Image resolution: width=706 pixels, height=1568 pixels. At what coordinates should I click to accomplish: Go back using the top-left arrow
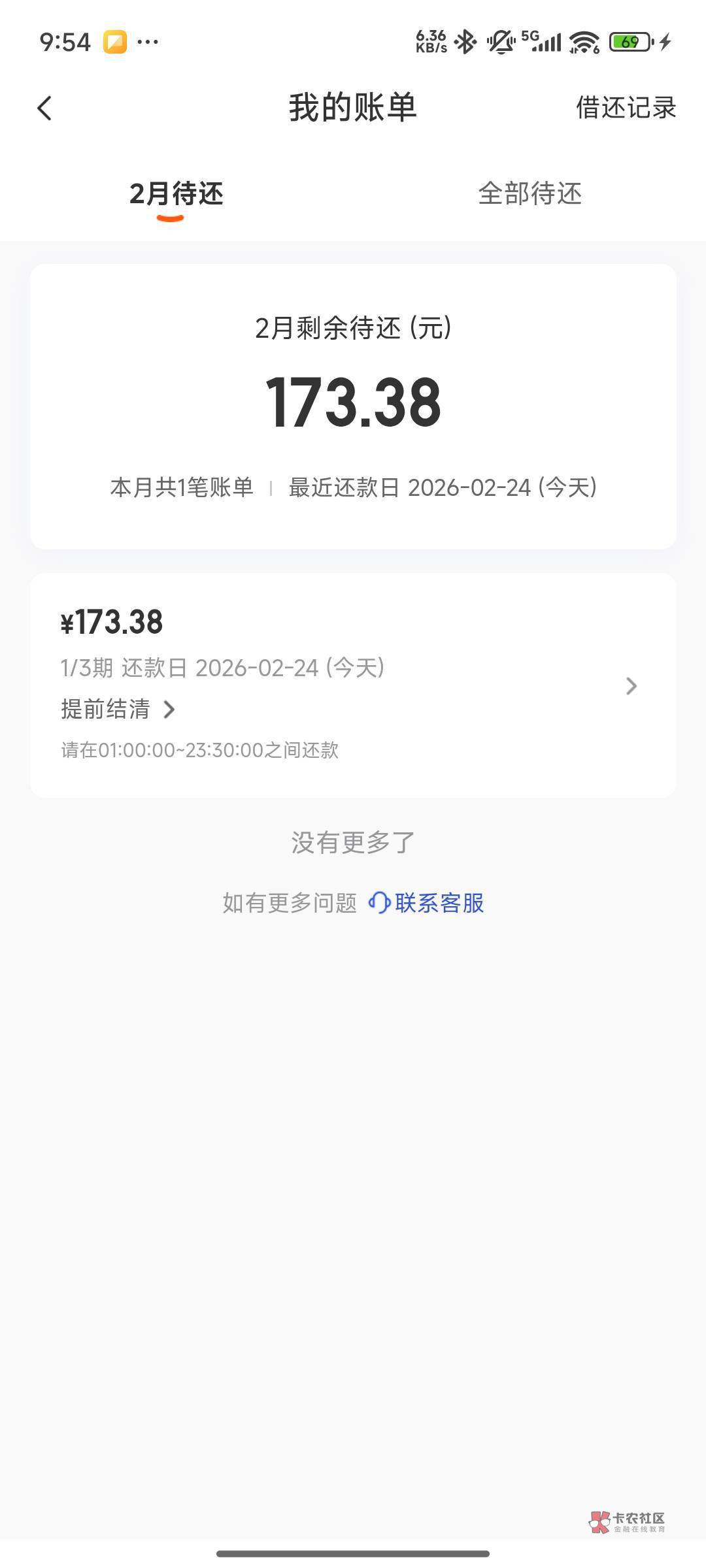click(44, 108)
